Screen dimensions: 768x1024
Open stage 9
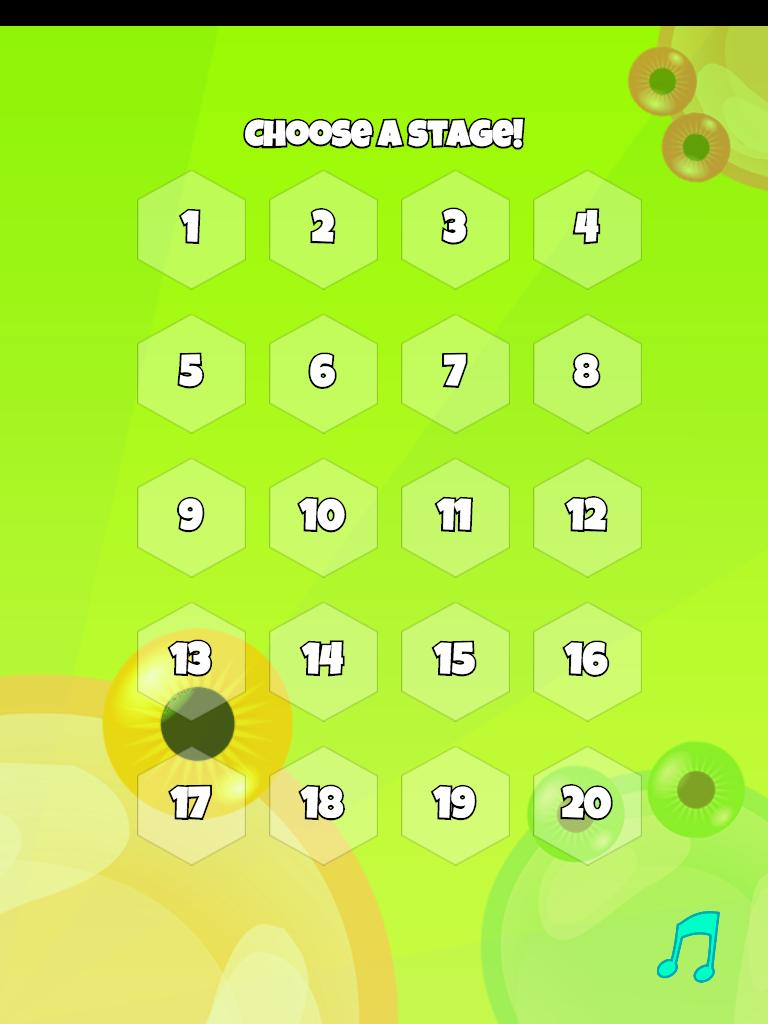coord(191,517)
